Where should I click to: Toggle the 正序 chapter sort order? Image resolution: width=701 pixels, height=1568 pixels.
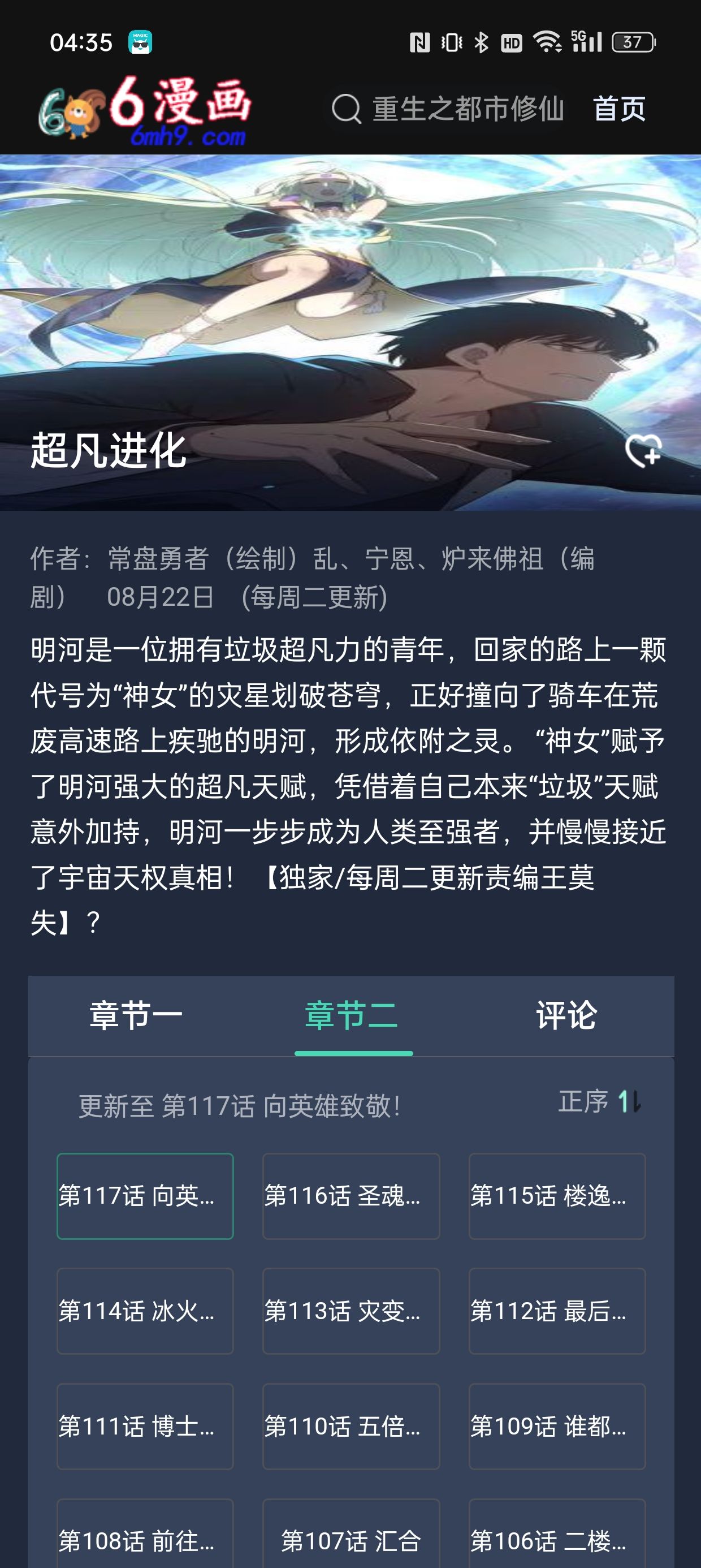[600, 1102]
